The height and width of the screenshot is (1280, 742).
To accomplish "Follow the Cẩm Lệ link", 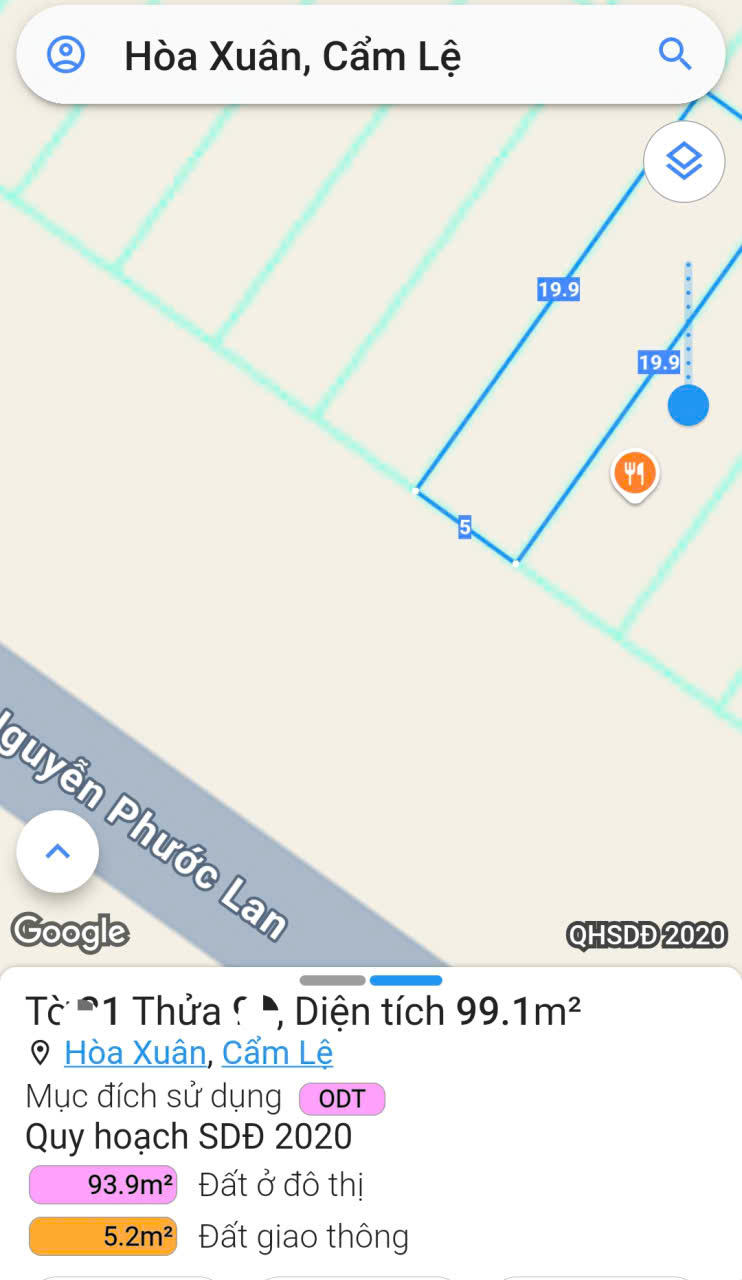I will [277, 1052].
